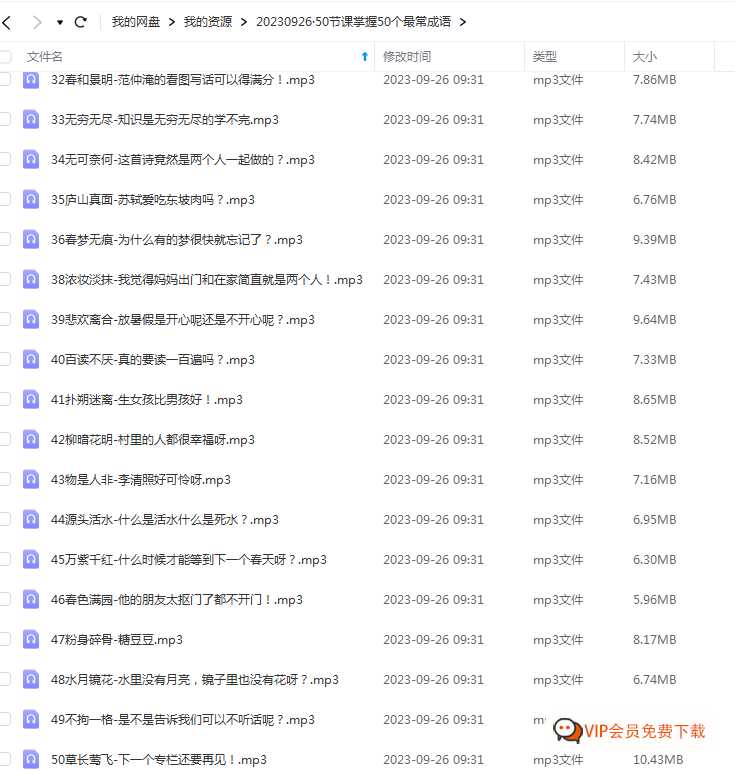The height and width of the screenshot is (771, 735).
Task: Tick the checkbox beside 36春梦无痕
Action: tap(5, 239)
